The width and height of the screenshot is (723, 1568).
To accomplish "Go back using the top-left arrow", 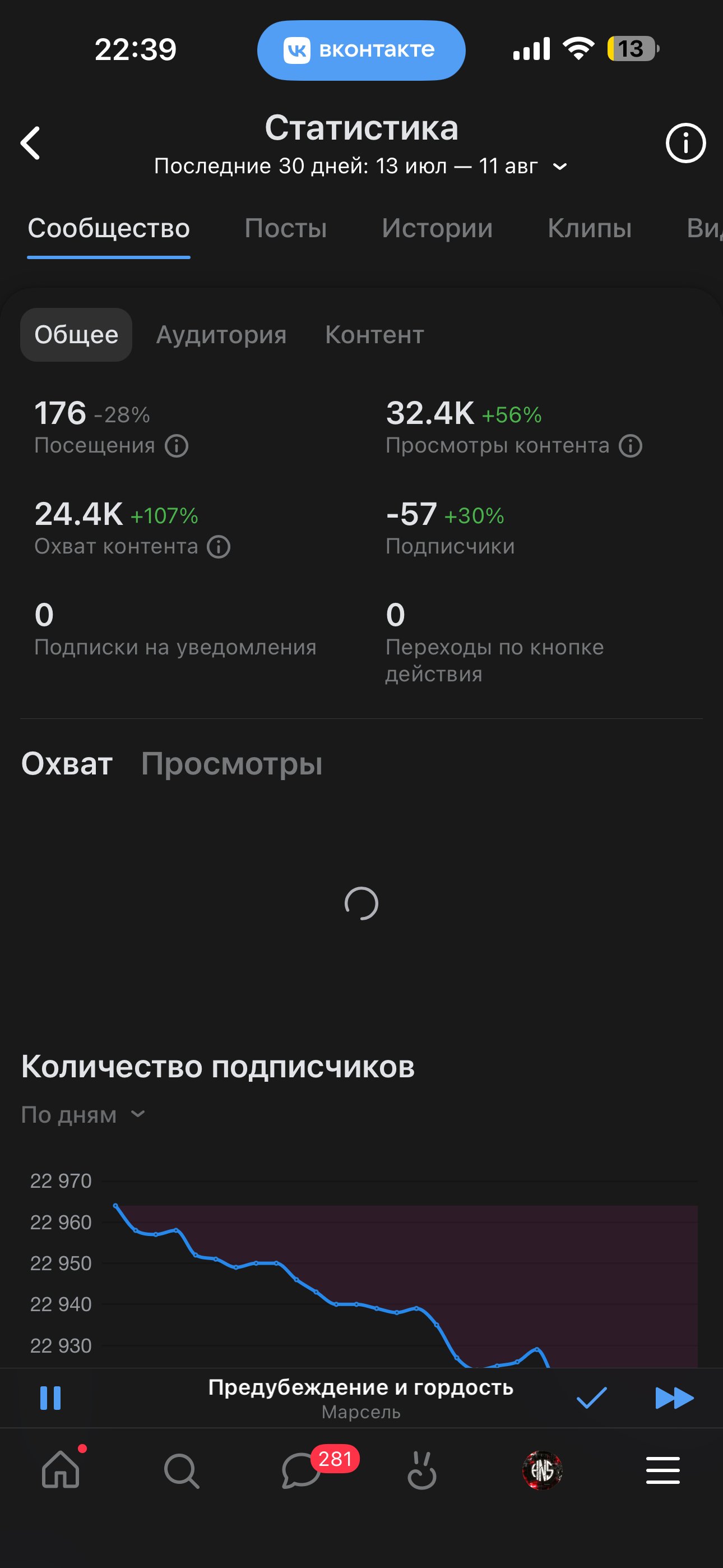I will click(30, 143).
